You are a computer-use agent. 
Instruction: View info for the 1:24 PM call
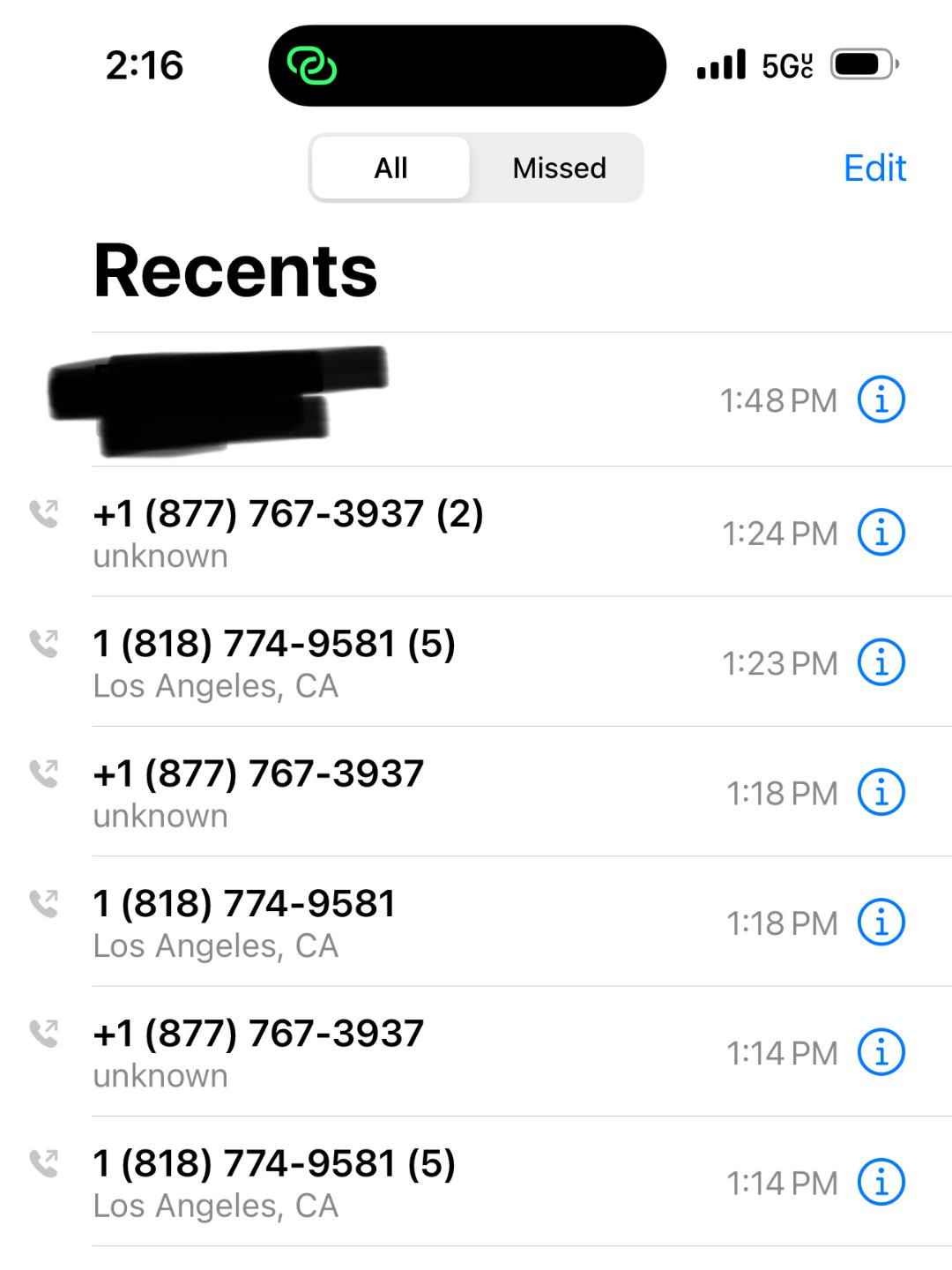[x=881, y=533]
